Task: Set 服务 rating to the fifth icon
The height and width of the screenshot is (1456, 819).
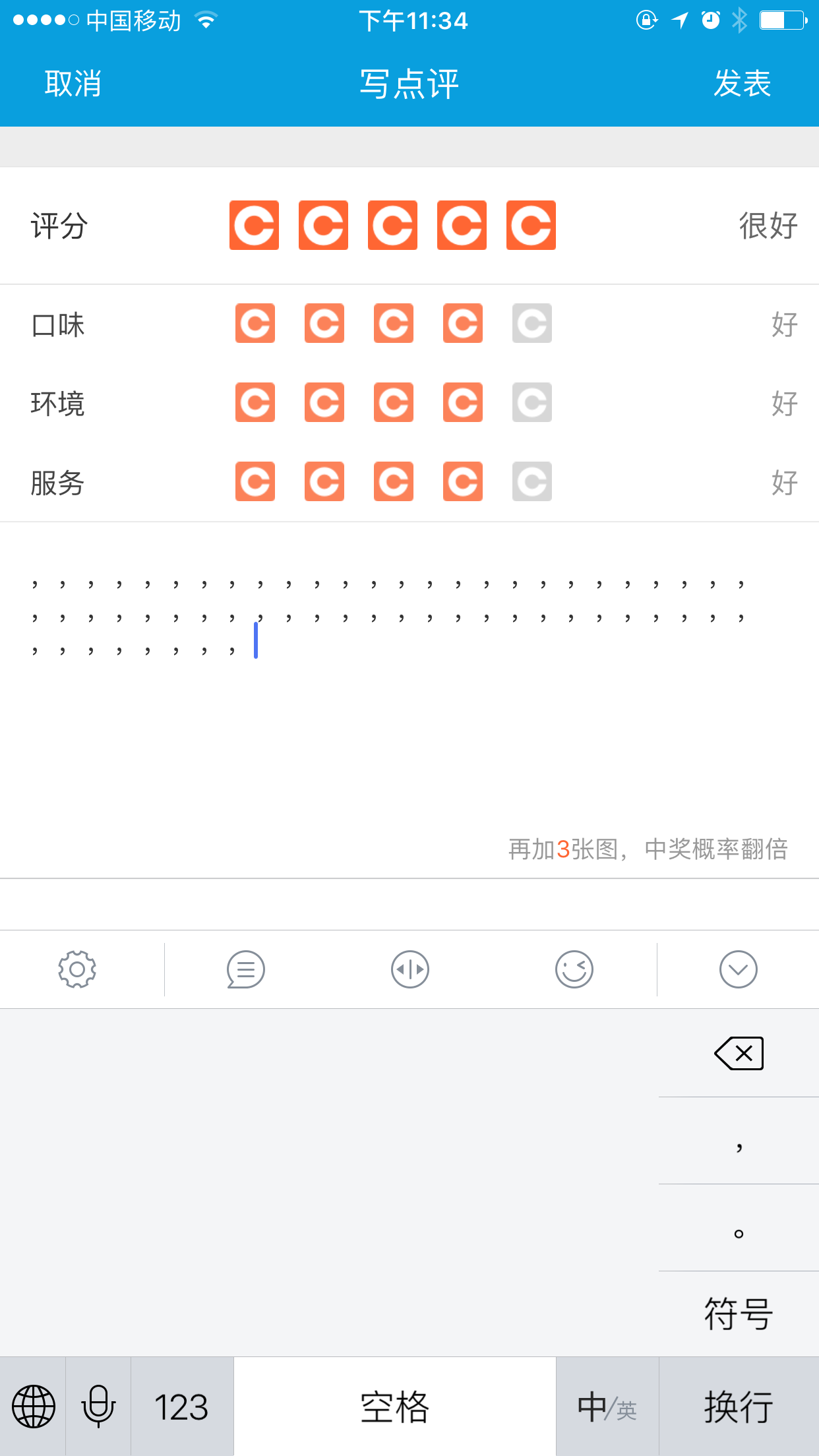Action: (532, 481)
